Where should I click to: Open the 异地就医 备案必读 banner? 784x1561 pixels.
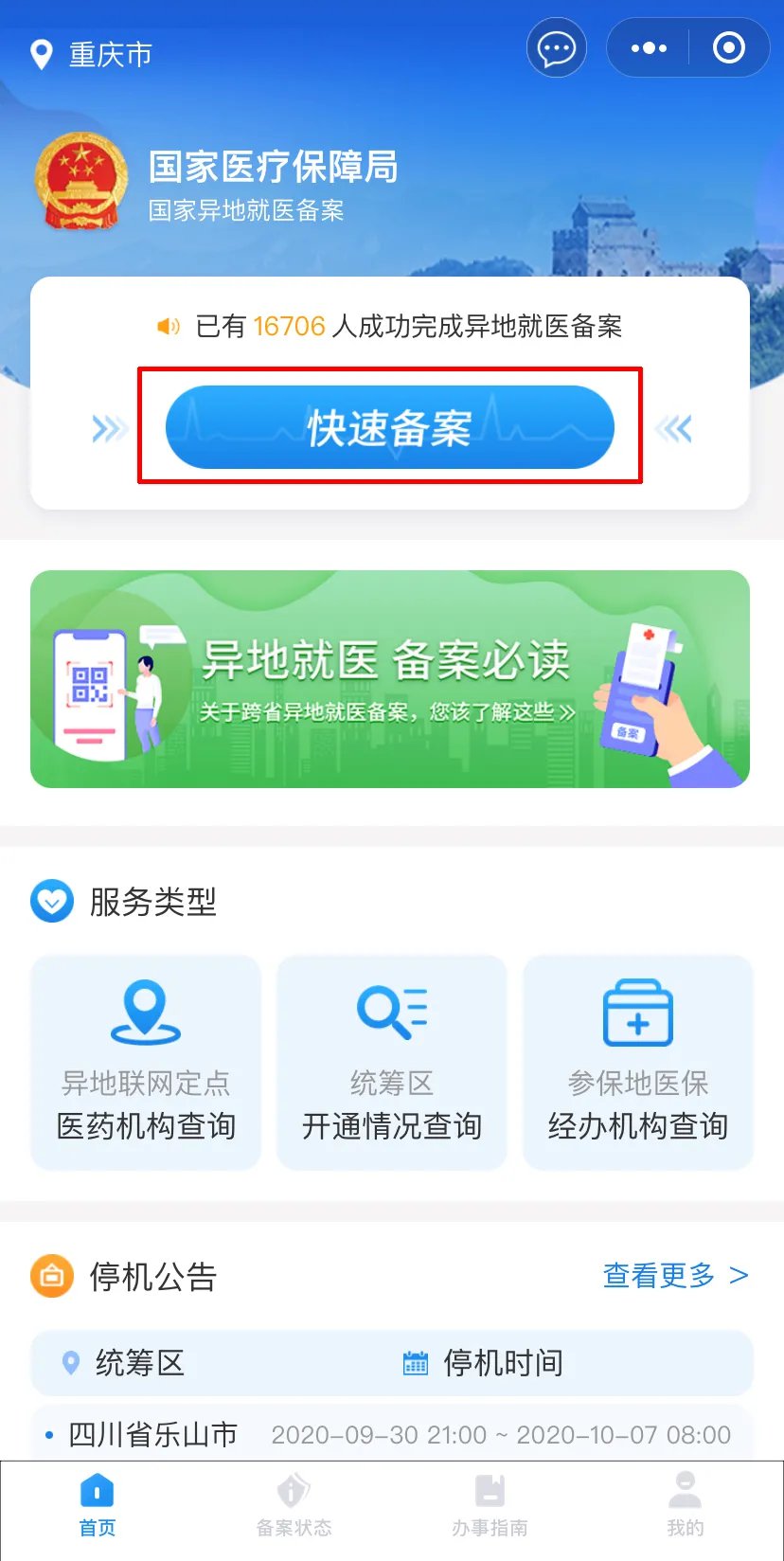tap(389, 678)
